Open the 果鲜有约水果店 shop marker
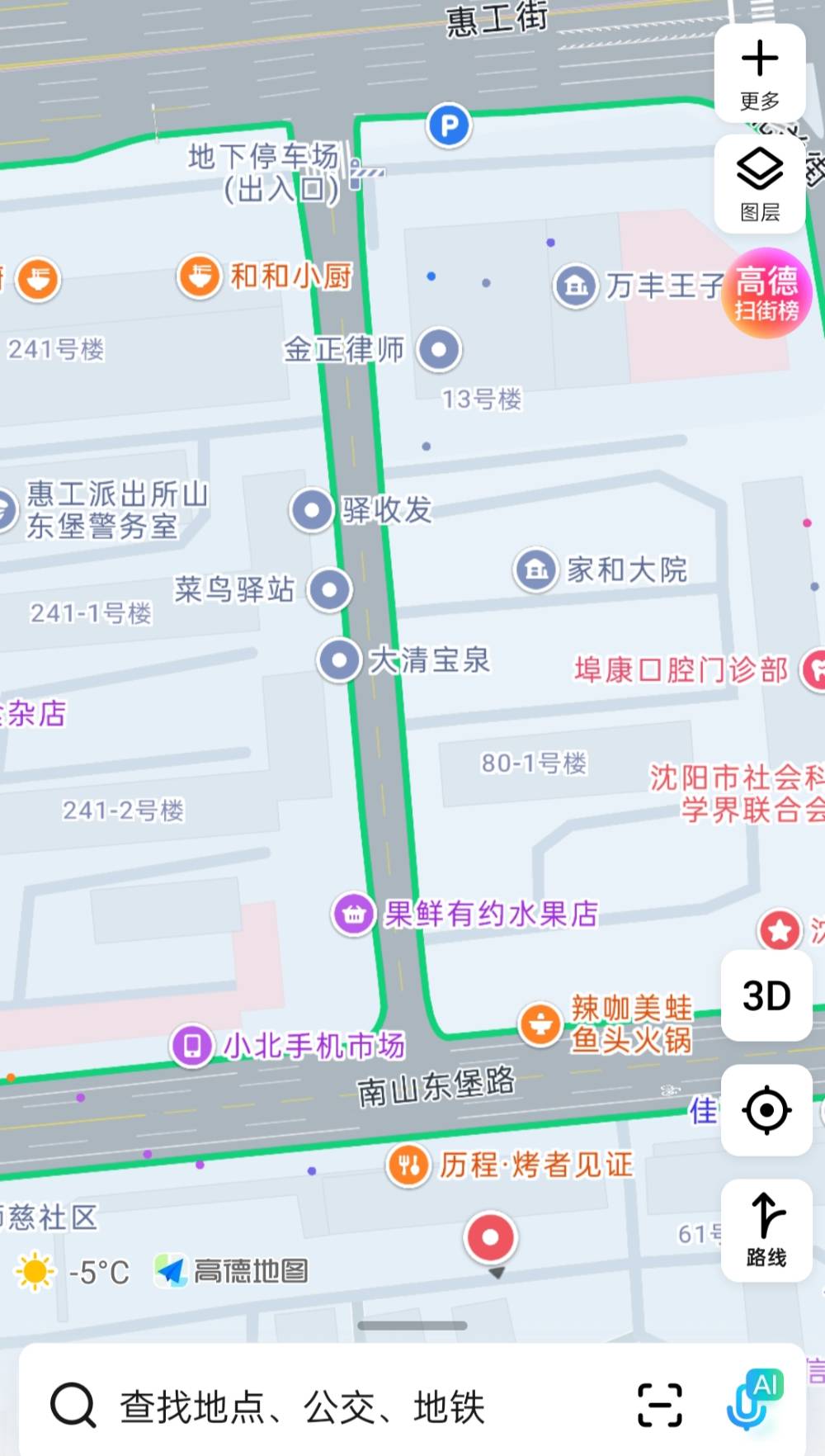The image size is (825, 1456). pos(354,914)
